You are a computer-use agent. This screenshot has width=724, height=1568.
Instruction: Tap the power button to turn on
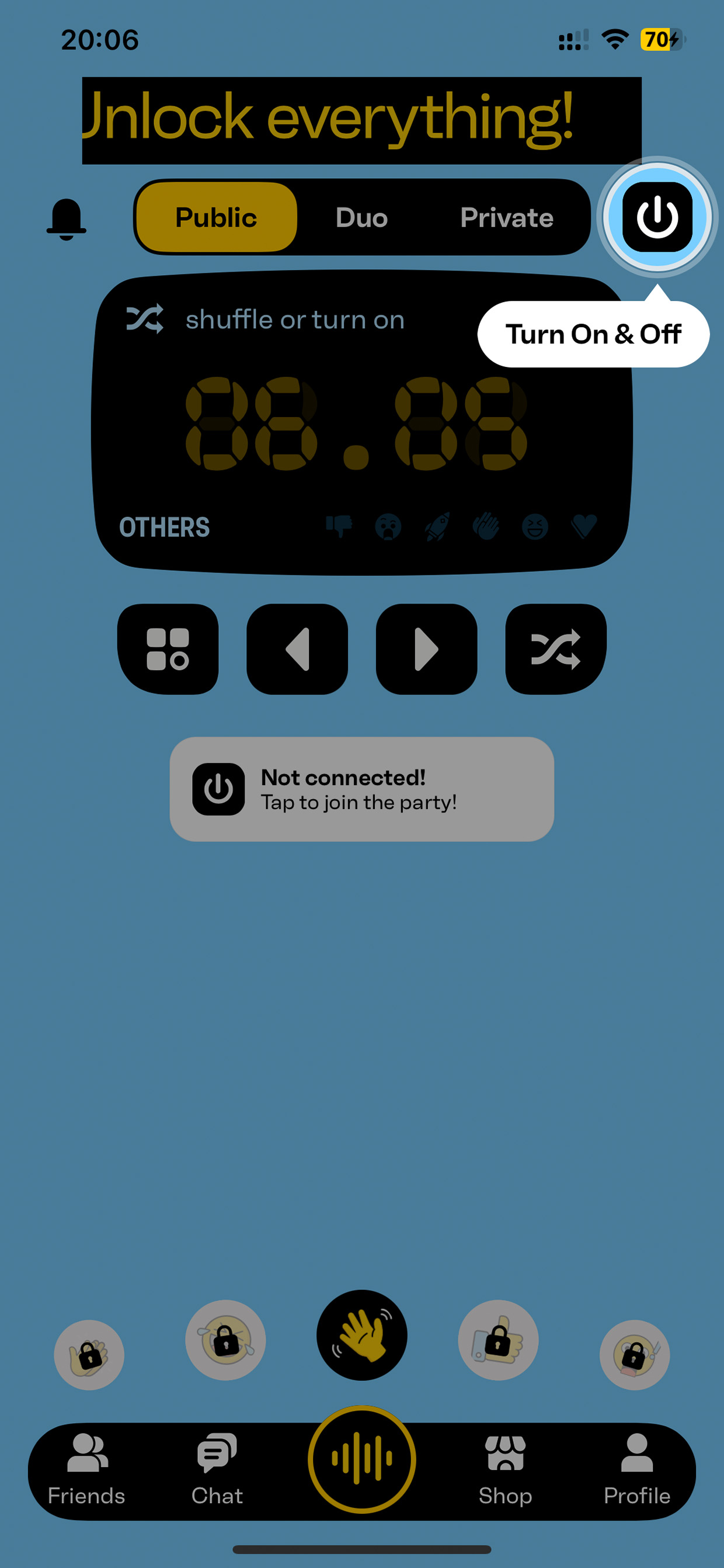657,217
